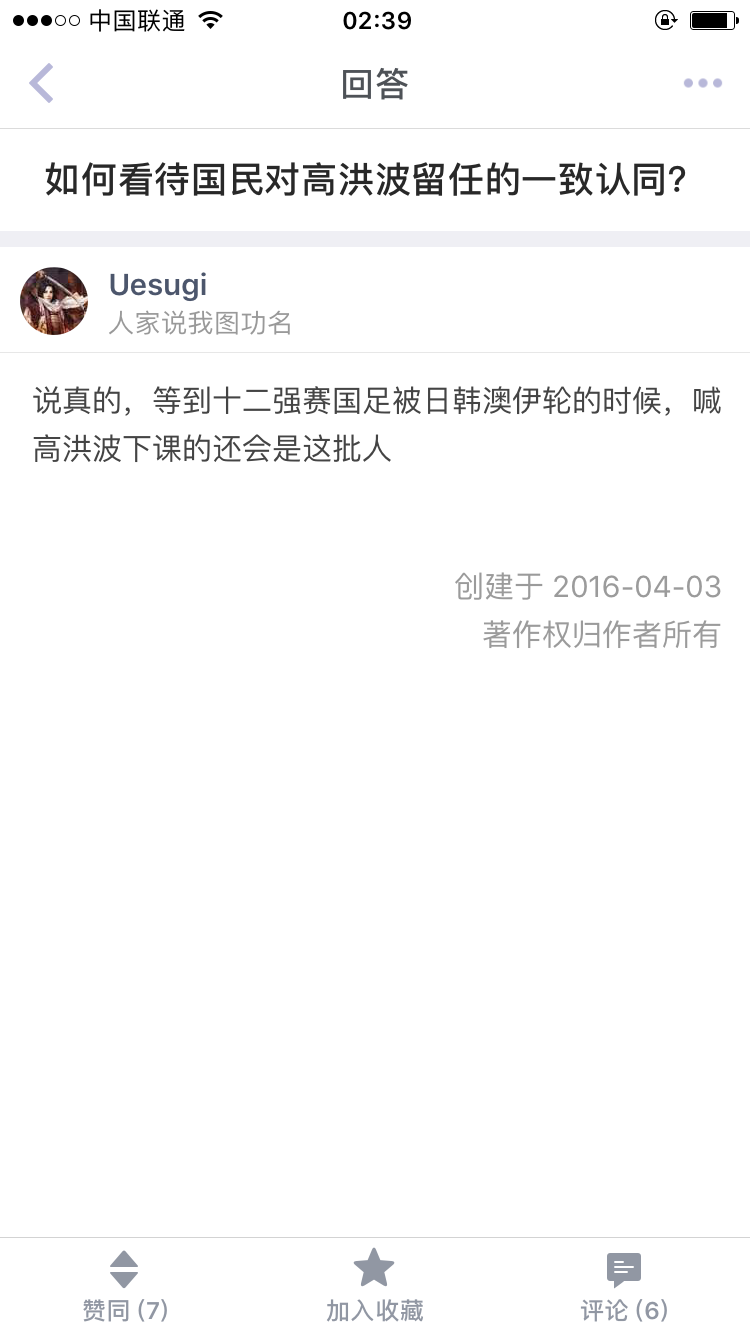Open Uesugi's profile via the username
Viewport: 750px width, 1334px height.
[x=157, y=285]
